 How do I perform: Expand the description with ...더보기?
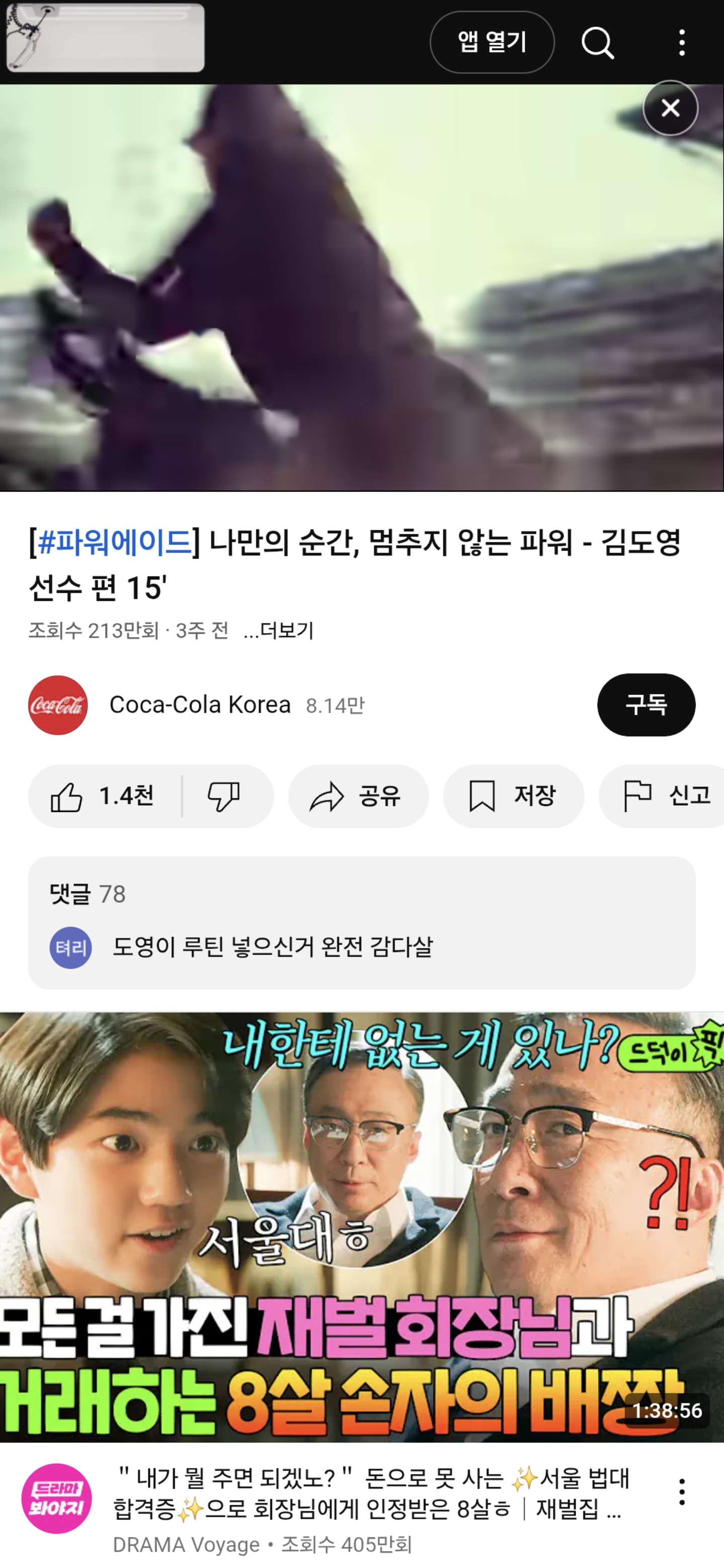[x=279, y=631]
